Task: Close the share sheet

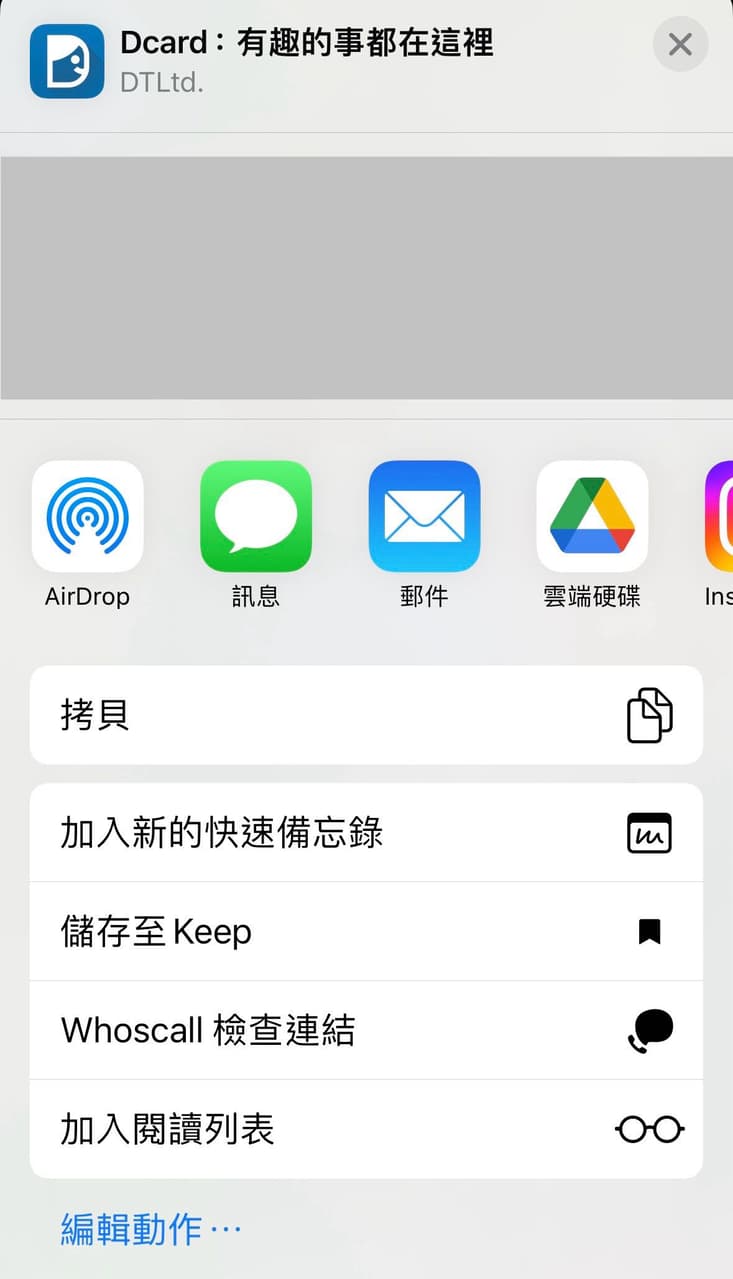Action: click(680, 45)
